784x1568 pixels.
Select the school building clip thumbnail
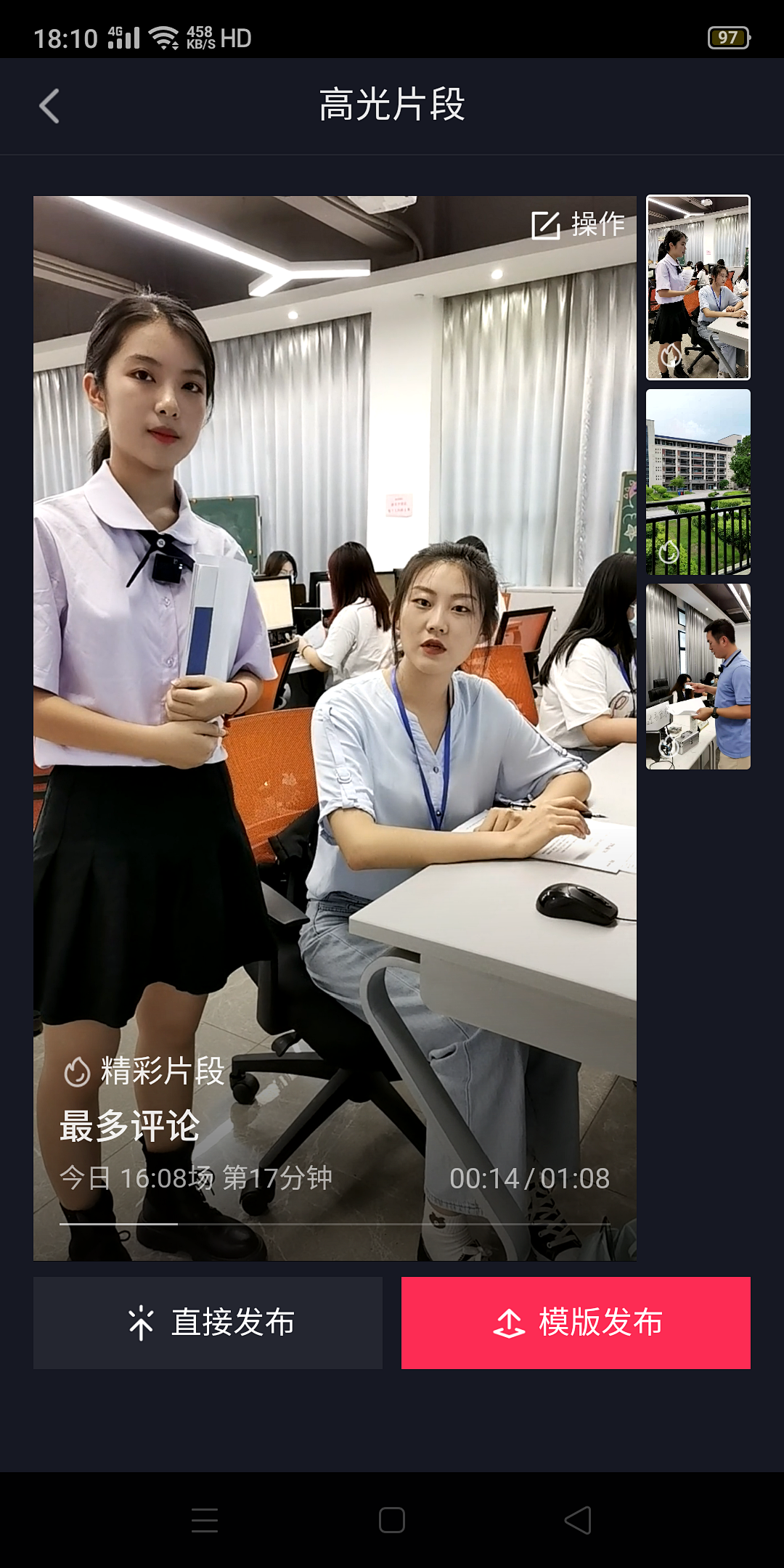[x=698, y=482]
